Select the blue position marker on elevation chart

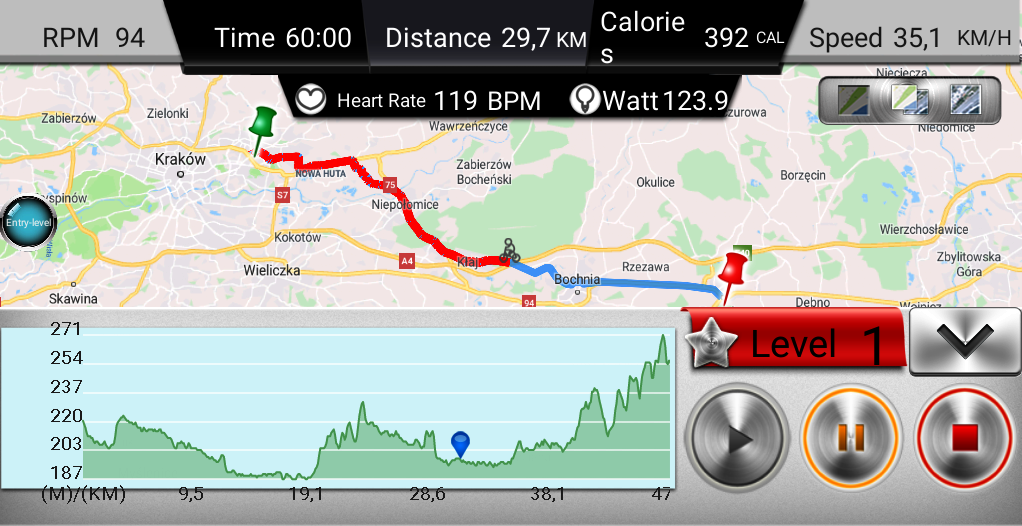pyautogui.click(x=460, y=443)
